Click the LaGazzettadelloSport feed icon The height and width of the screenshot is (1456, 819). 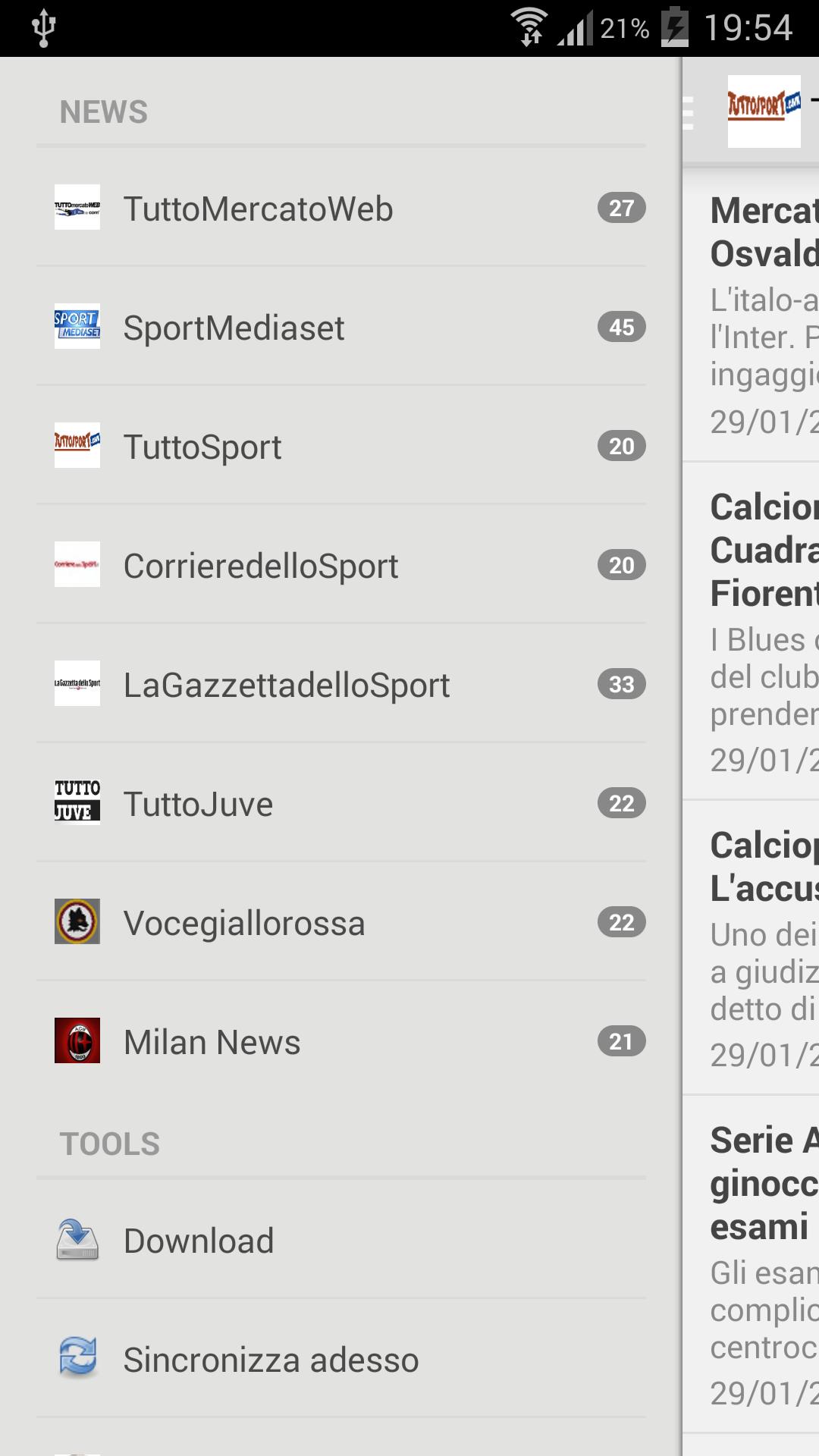click(77, 684)
